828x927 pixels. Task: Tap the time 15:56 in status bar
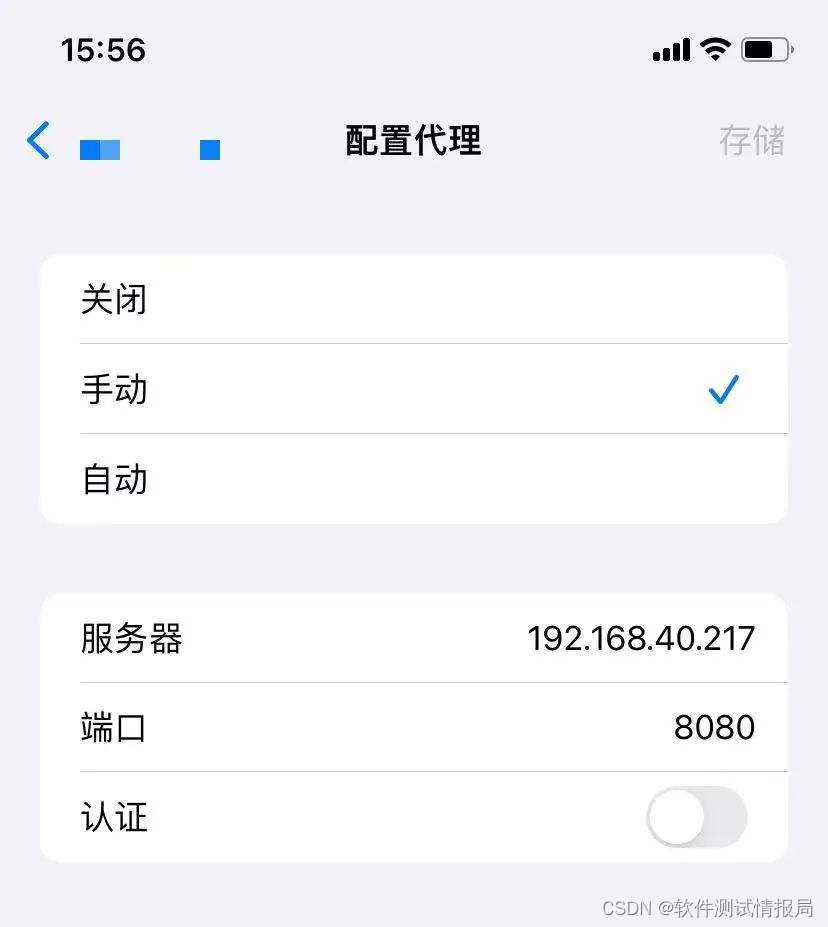tap(101, 50)
